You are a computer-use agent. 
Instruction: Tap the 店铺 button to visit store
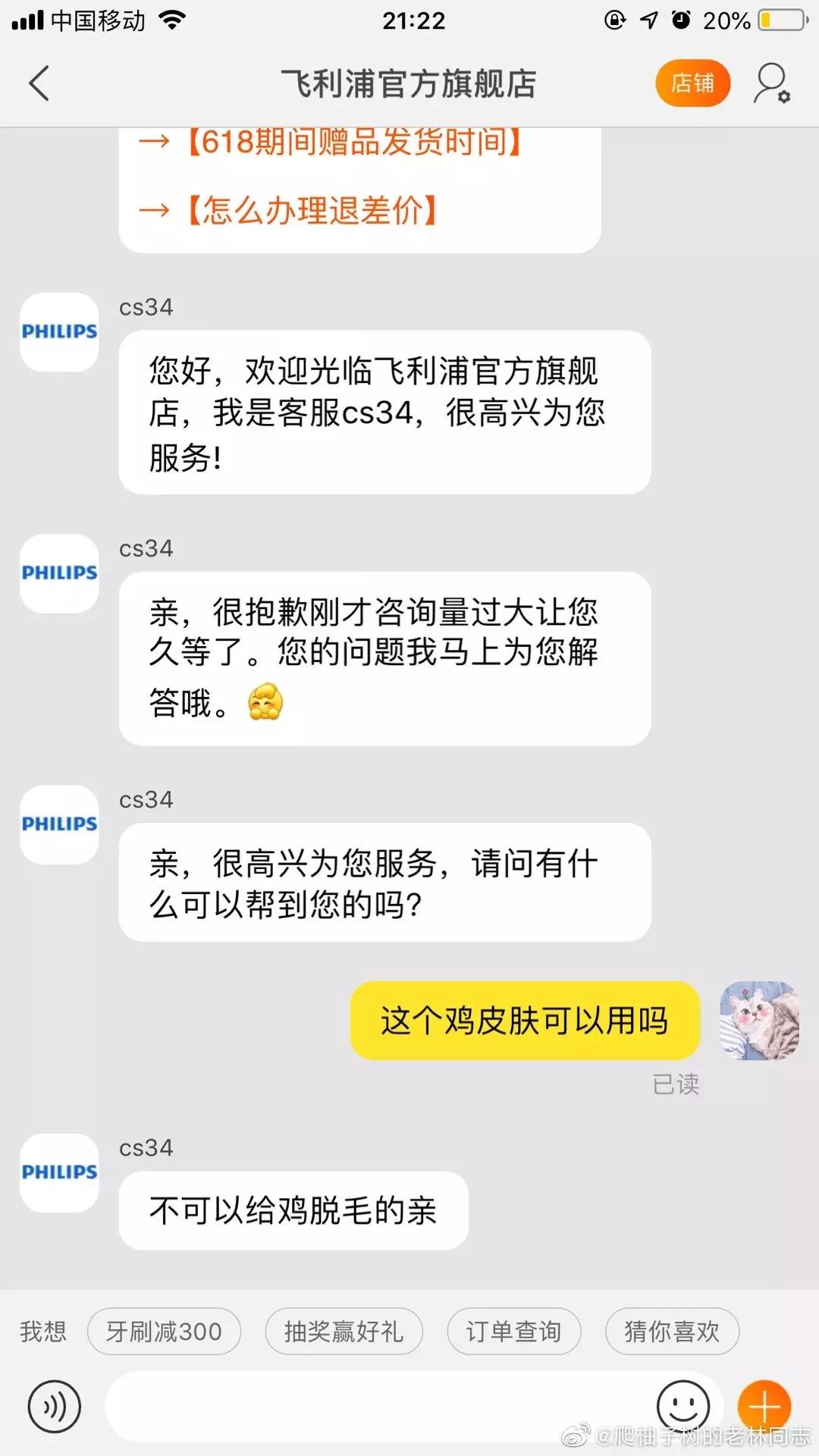(692, 83)
